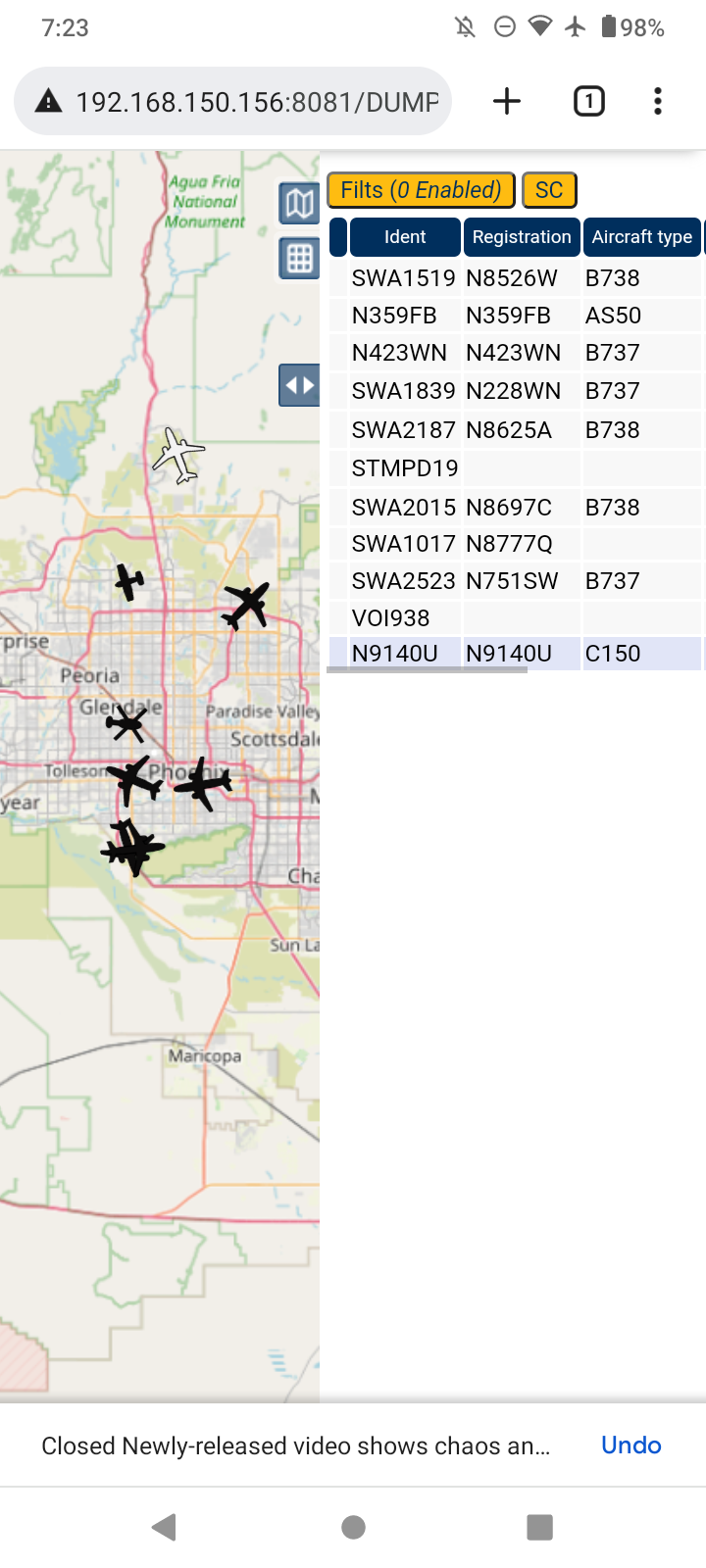Sort table by Registration column

coord(522,237)
